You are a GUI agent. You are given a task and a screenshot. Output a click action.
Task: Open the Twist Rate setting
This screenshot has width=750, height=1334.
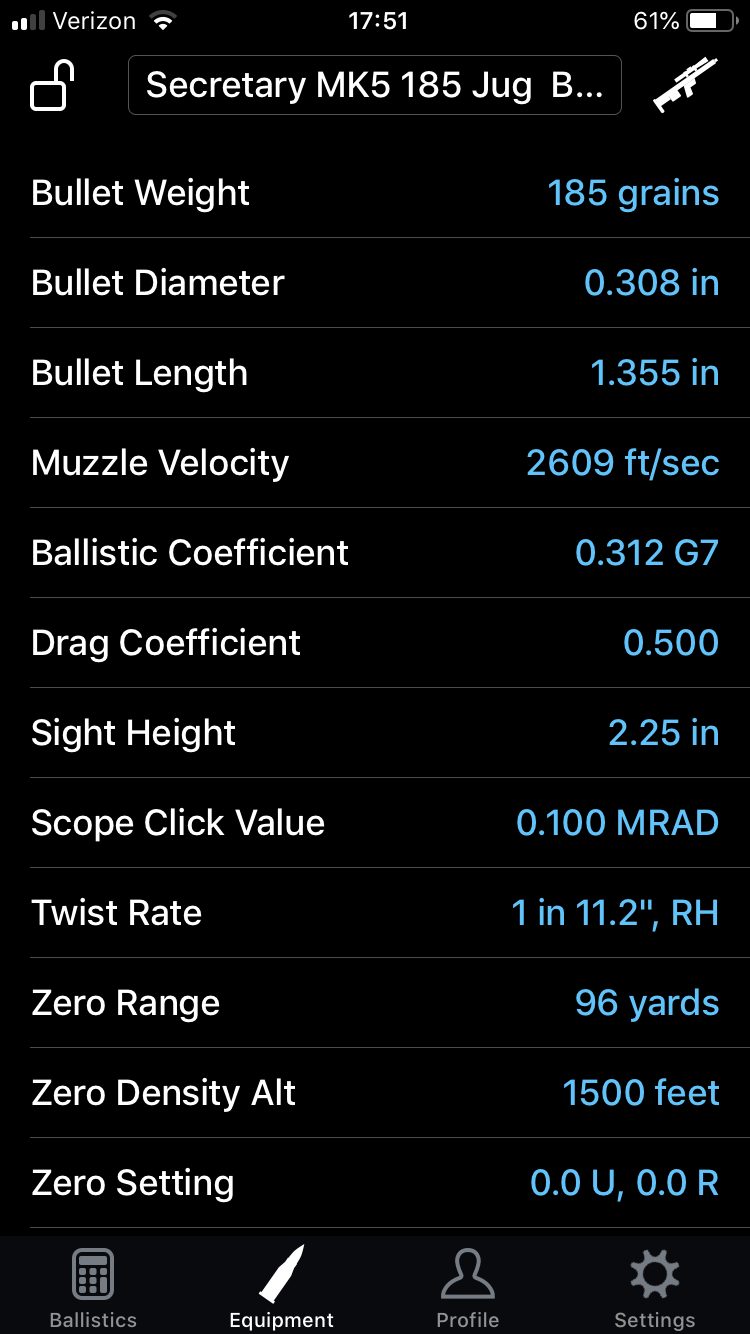coord(375,913)
